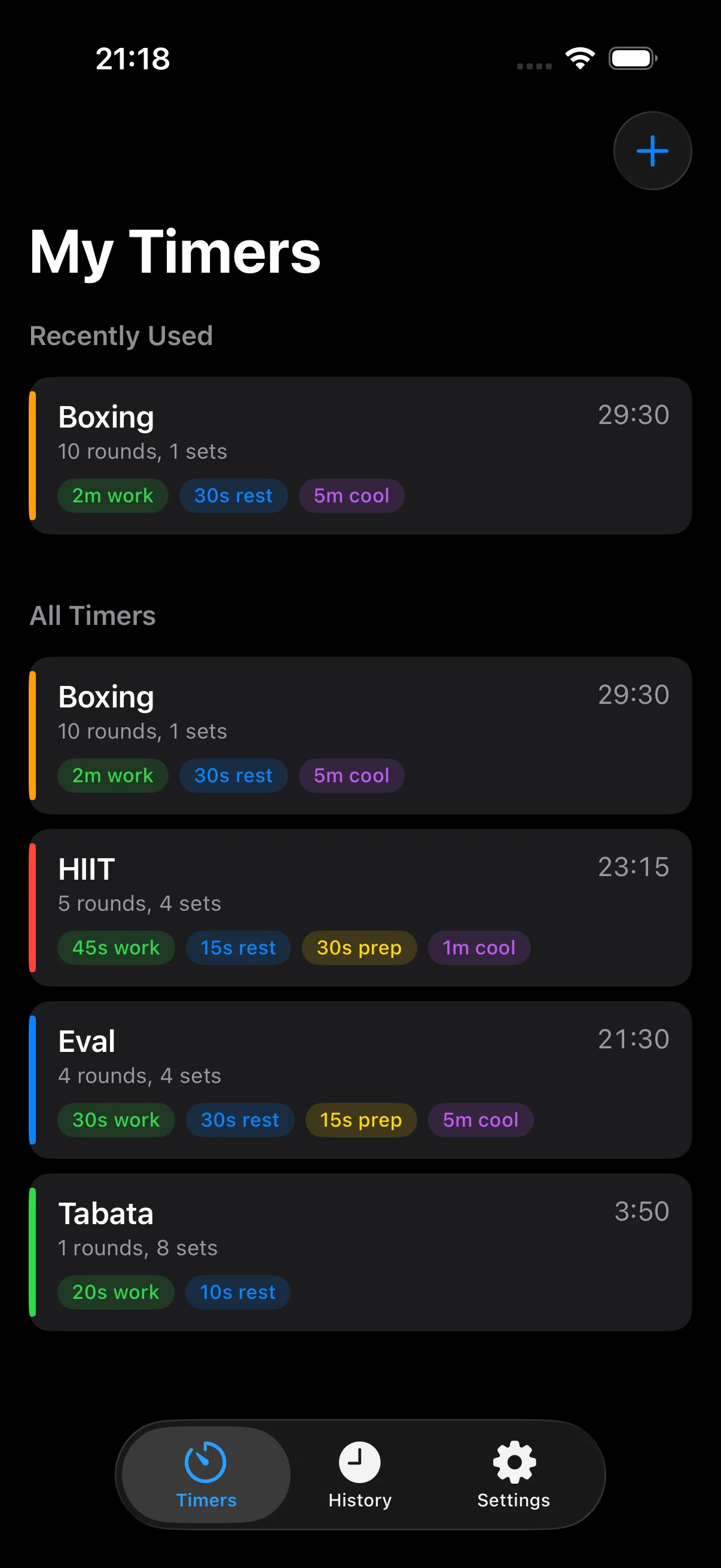Tap the 15s prep badge on Eval
The image size is (721, 1568).
pyautogui.click(x=361, y=1119)
